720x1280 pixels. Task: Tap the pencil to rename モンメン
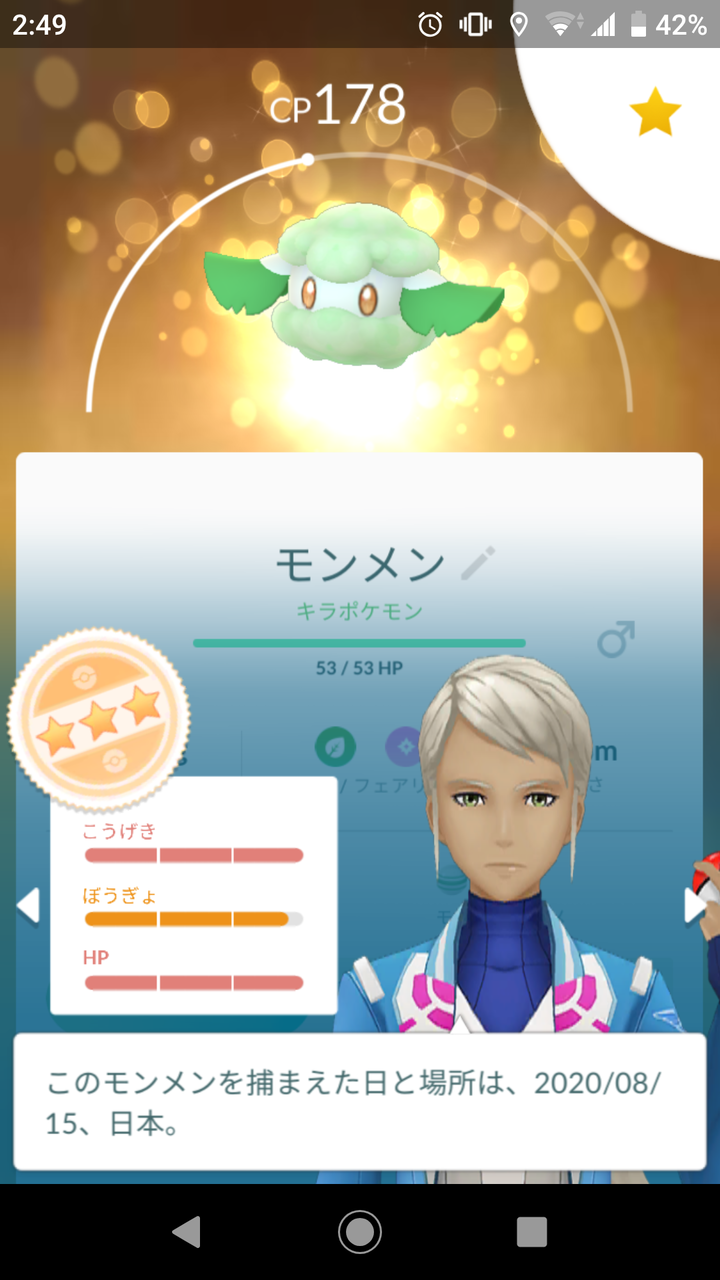click(480, 563)
